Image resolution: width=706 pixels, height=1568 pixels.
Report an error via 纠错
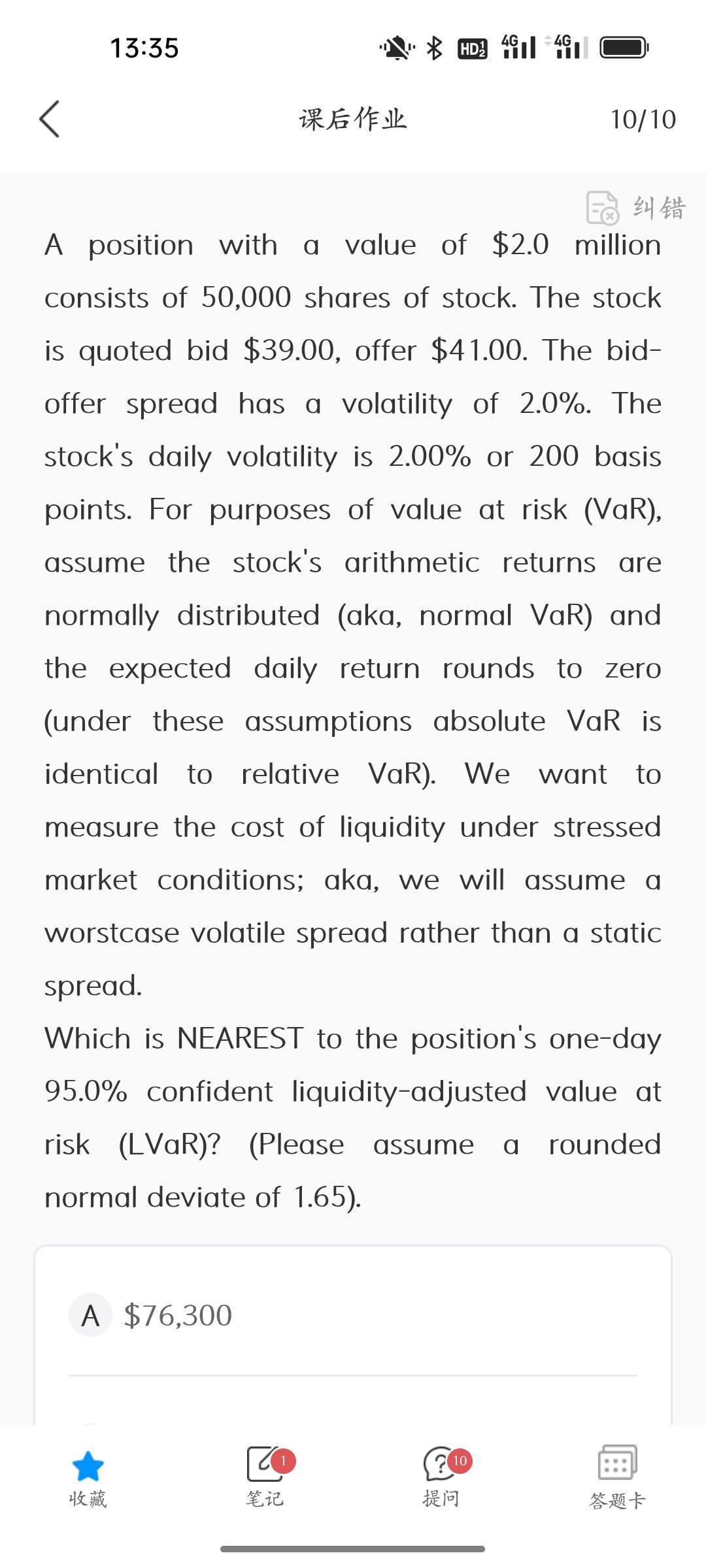(x=637, y=208)
